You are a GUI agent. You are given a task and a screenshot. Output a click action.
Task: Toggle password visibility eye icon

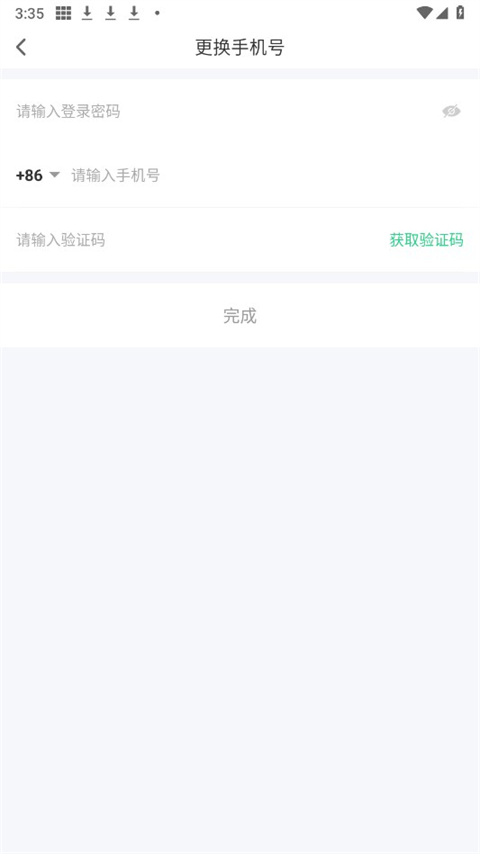pyautogui.click(x=451, y=112)
